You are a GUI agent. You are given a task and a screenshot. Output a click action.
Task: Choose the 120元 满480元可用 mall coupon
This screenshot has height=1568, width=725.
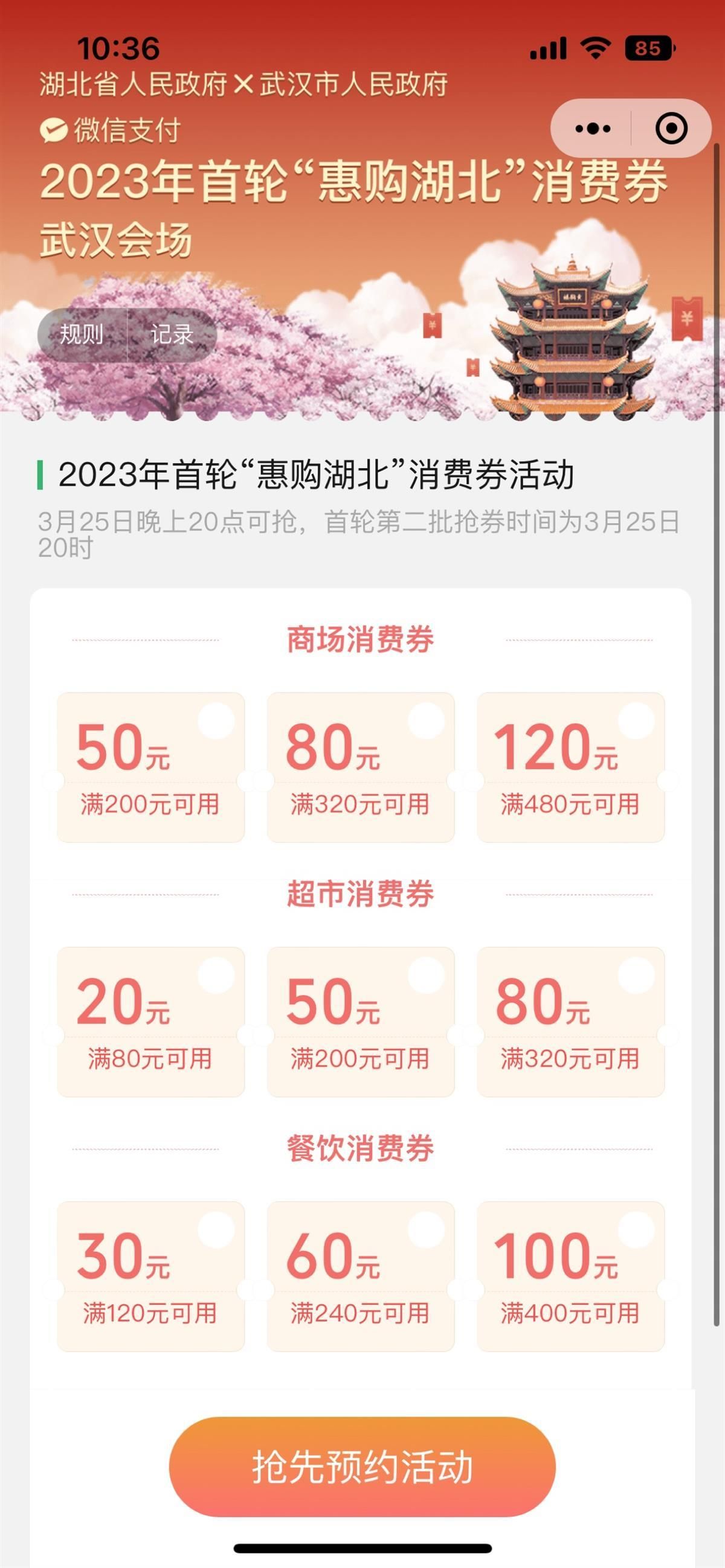tap(570, 767)
